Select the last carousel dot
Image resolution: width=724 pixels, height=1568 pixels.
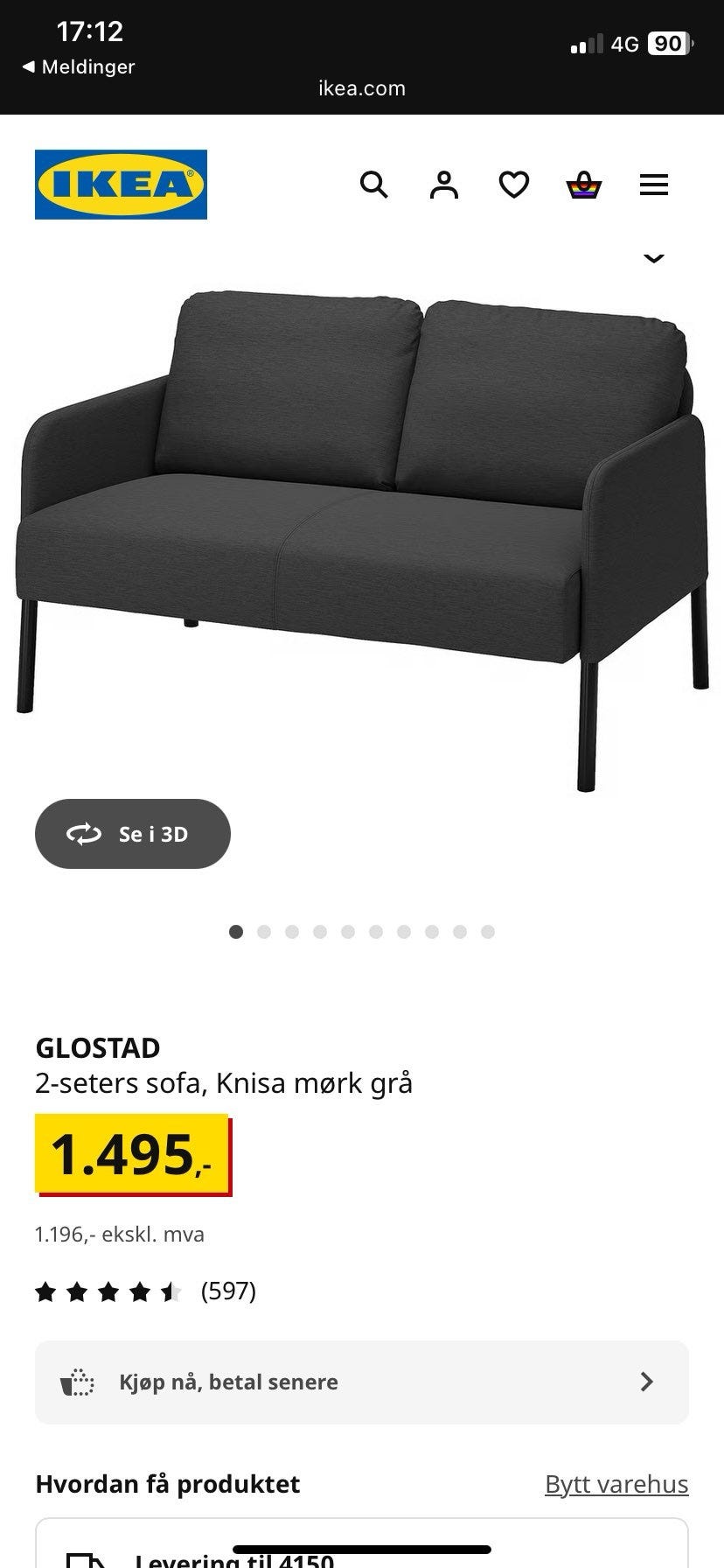[488, 932]
